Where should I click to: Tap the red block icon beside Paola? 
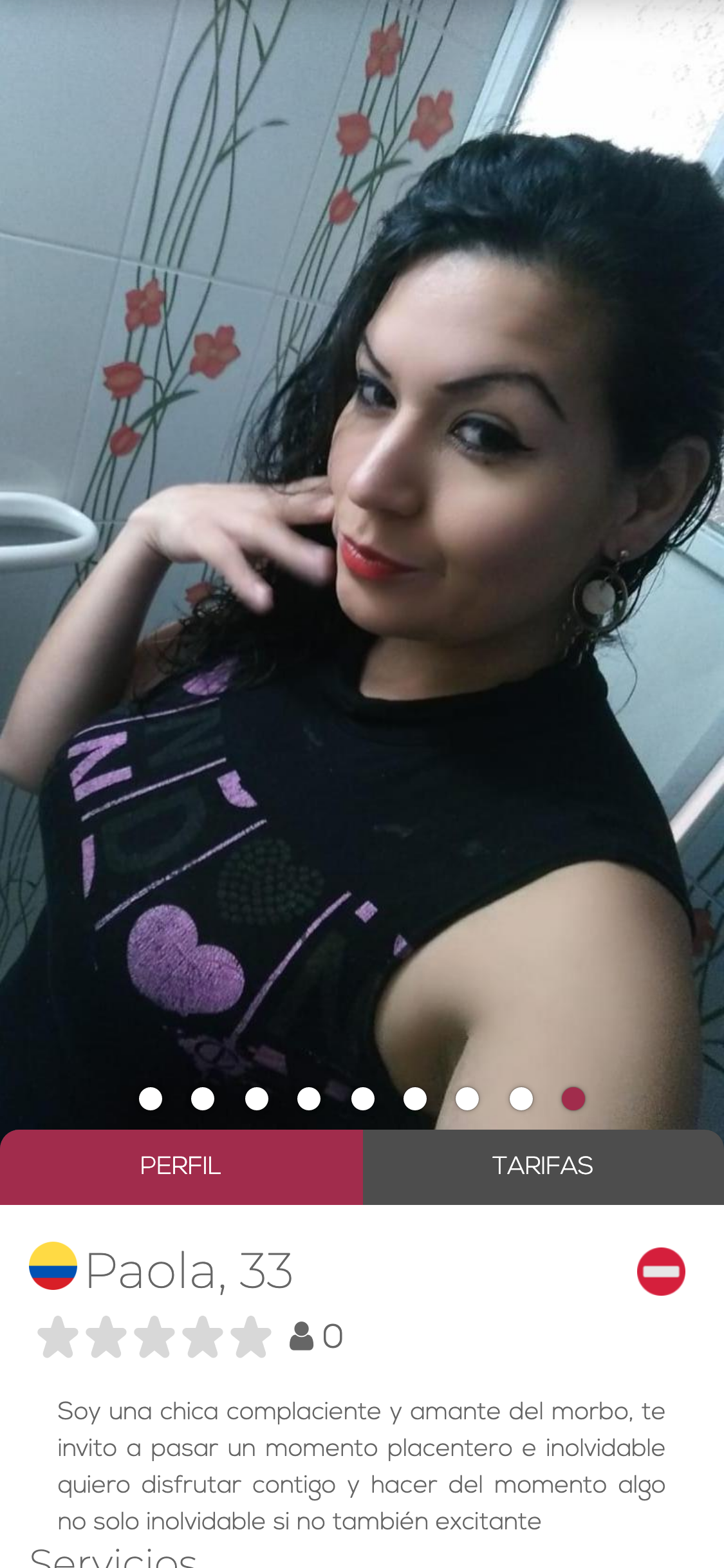(661, 1271)
